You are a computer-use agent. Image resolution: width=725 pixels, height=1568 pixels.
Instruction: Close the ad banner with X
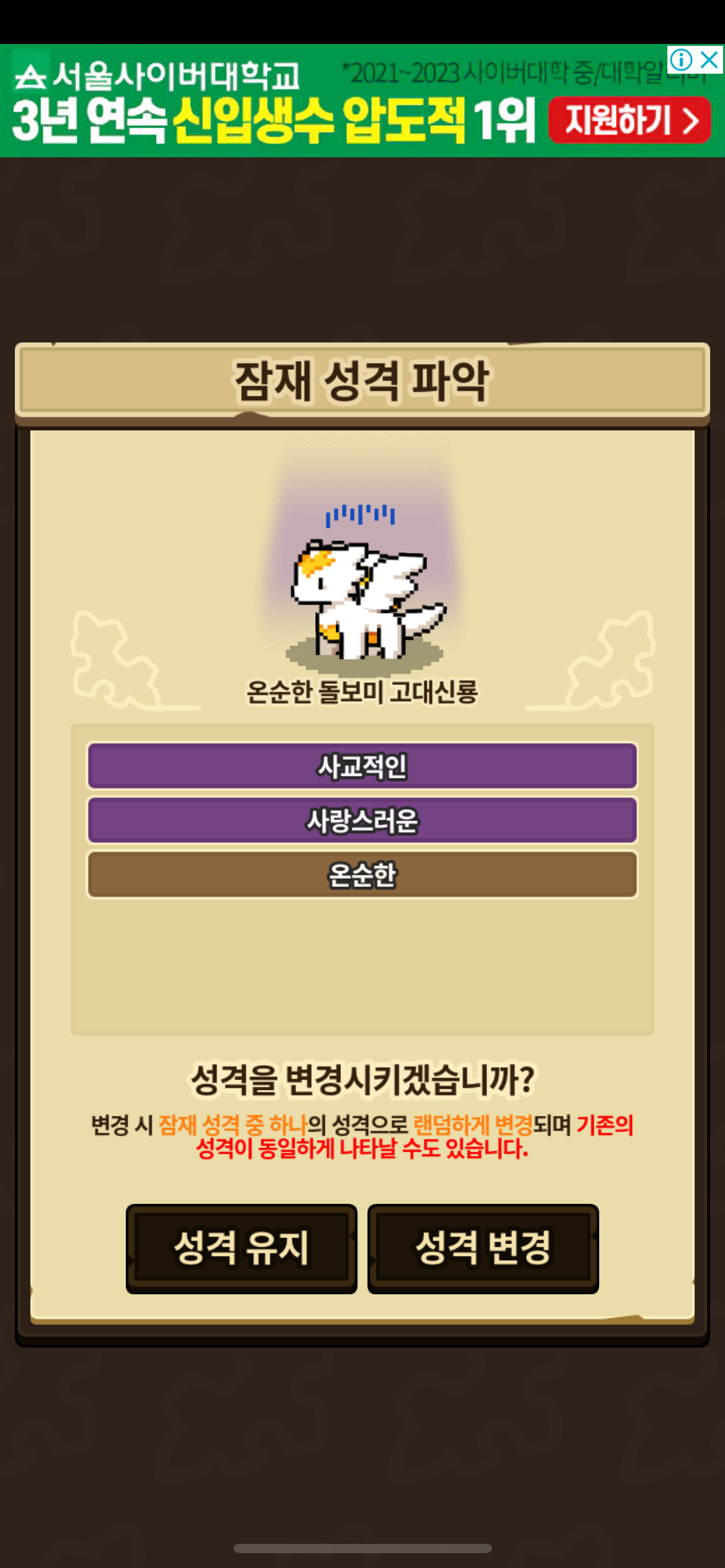[x=709, y=60]
